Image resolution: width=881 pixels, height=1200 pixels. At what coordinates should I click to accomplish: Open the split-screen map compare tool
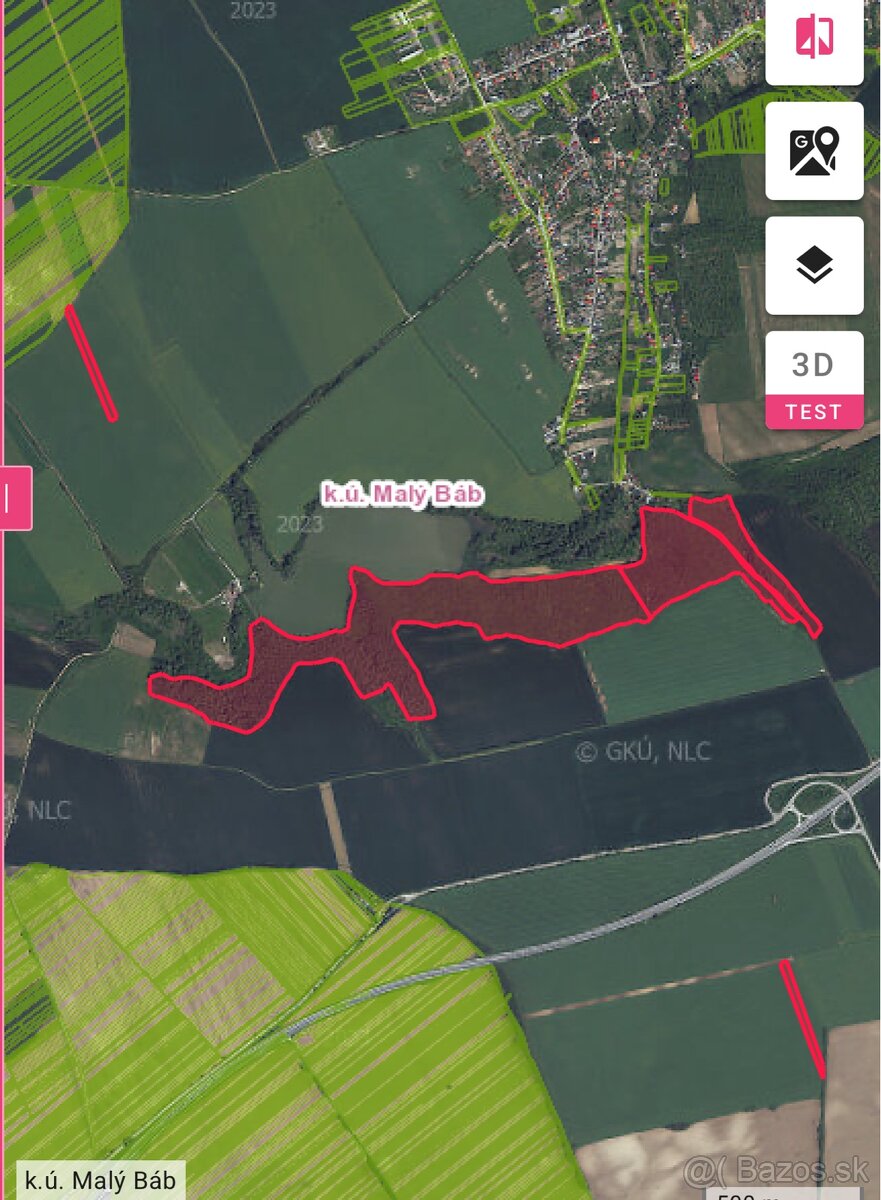[x=814, y=36]
